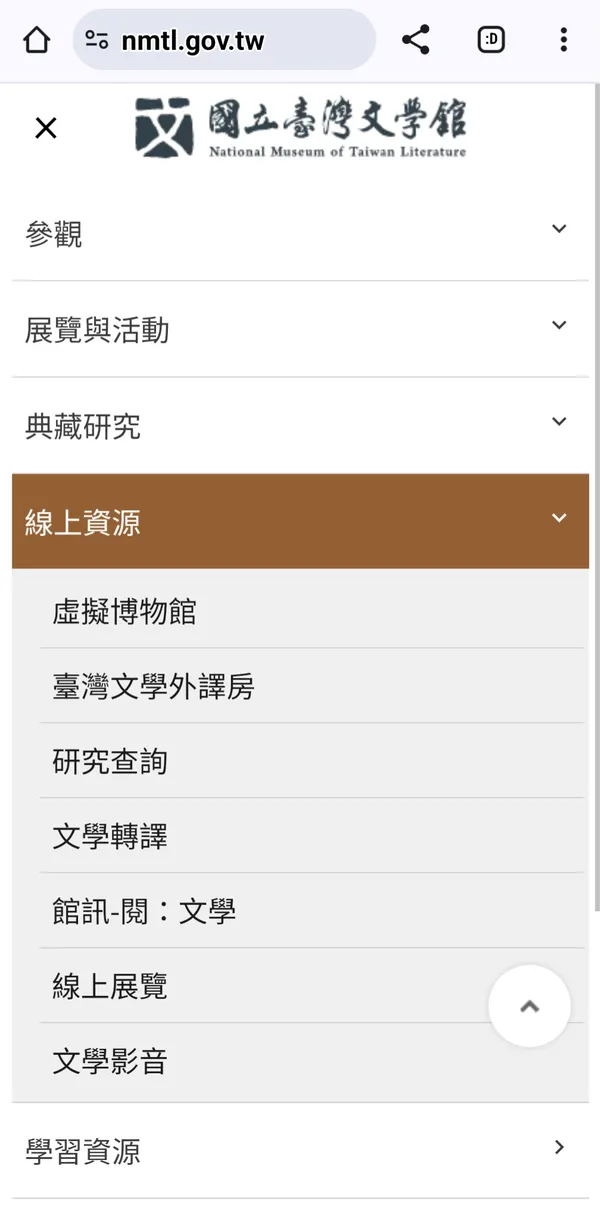Close the navigation menu
This screenshot has width=600, height=1210.
click(x=46, y=128)
